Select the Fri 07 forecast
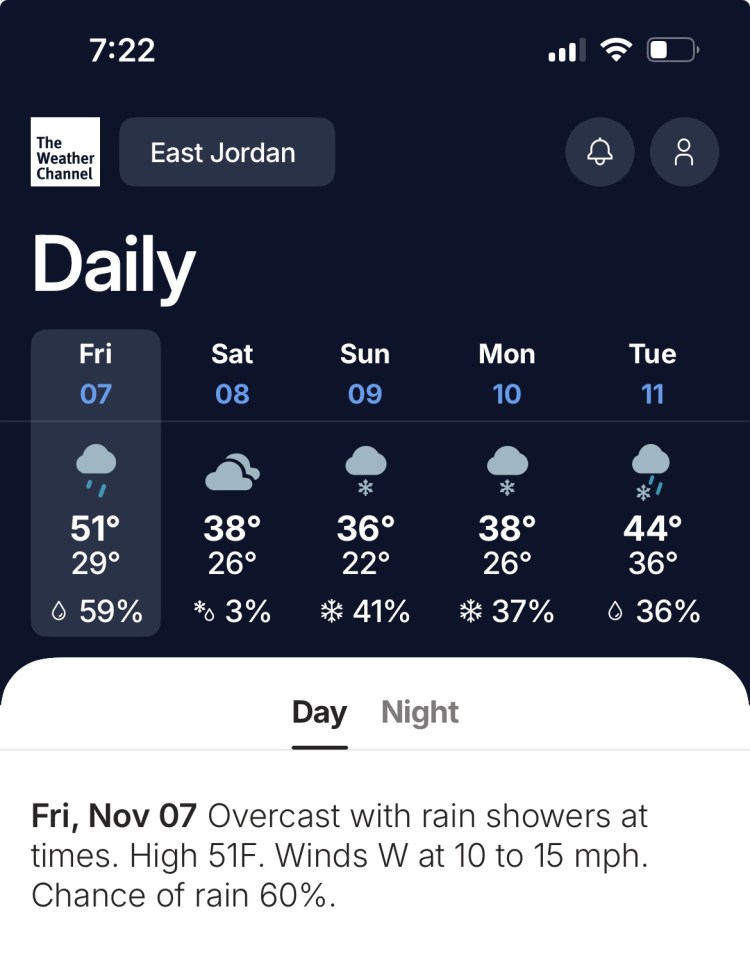 click(96, 482)
